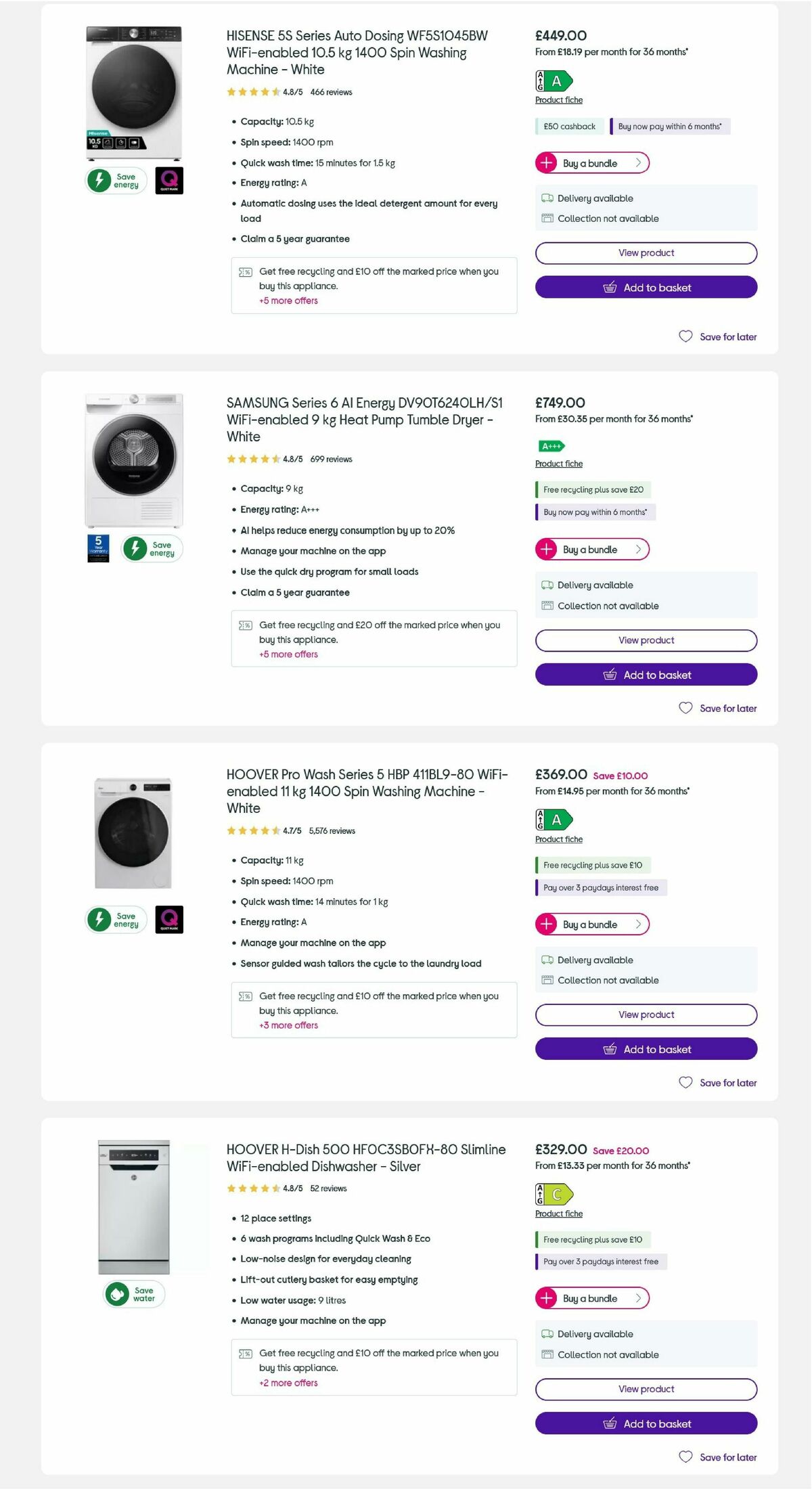Click the heart icon to save the Hisense washer

coord(686,336)
